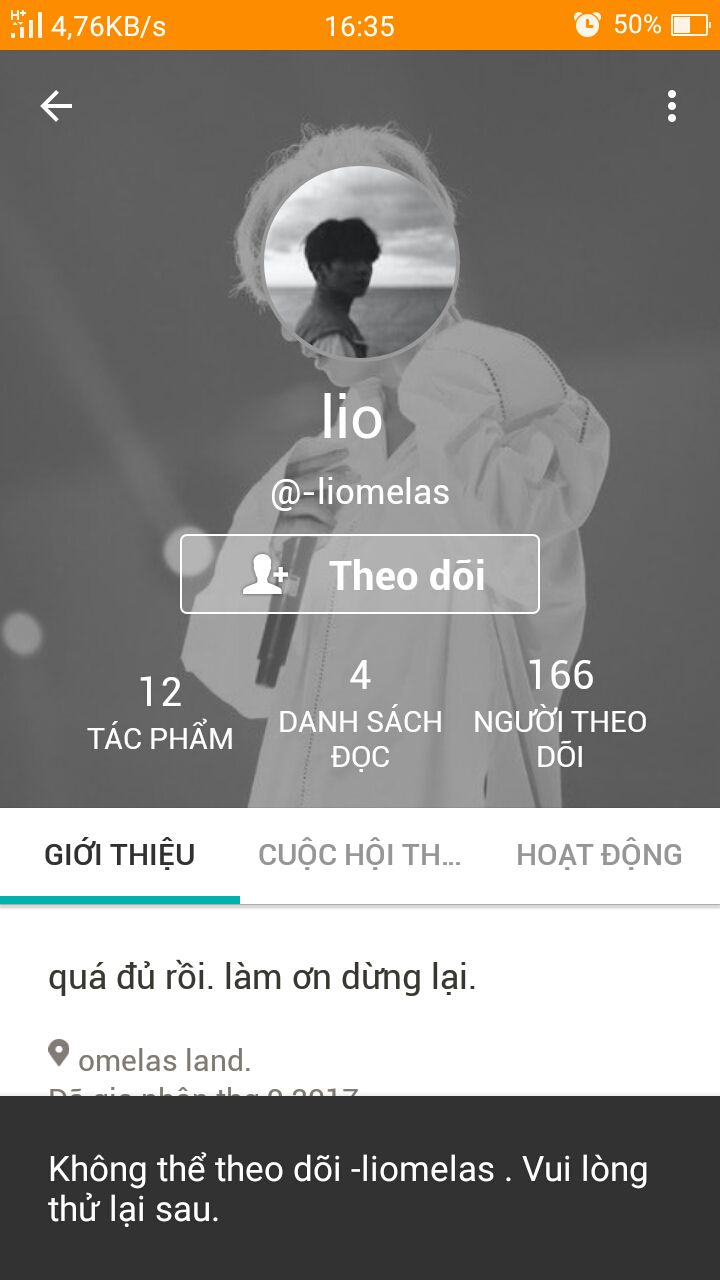
Task: Open the 12 Tác phẩm works list
Action: (x=160, y=713)
